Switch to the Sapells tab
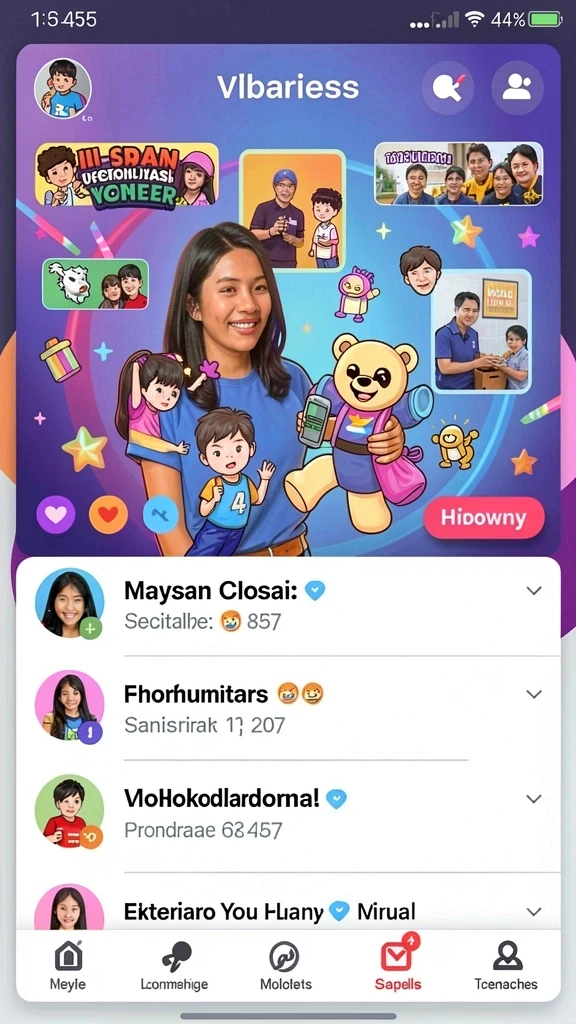Image resolution: width=576 pixels, height=1024 pixels. click(398, 964)
